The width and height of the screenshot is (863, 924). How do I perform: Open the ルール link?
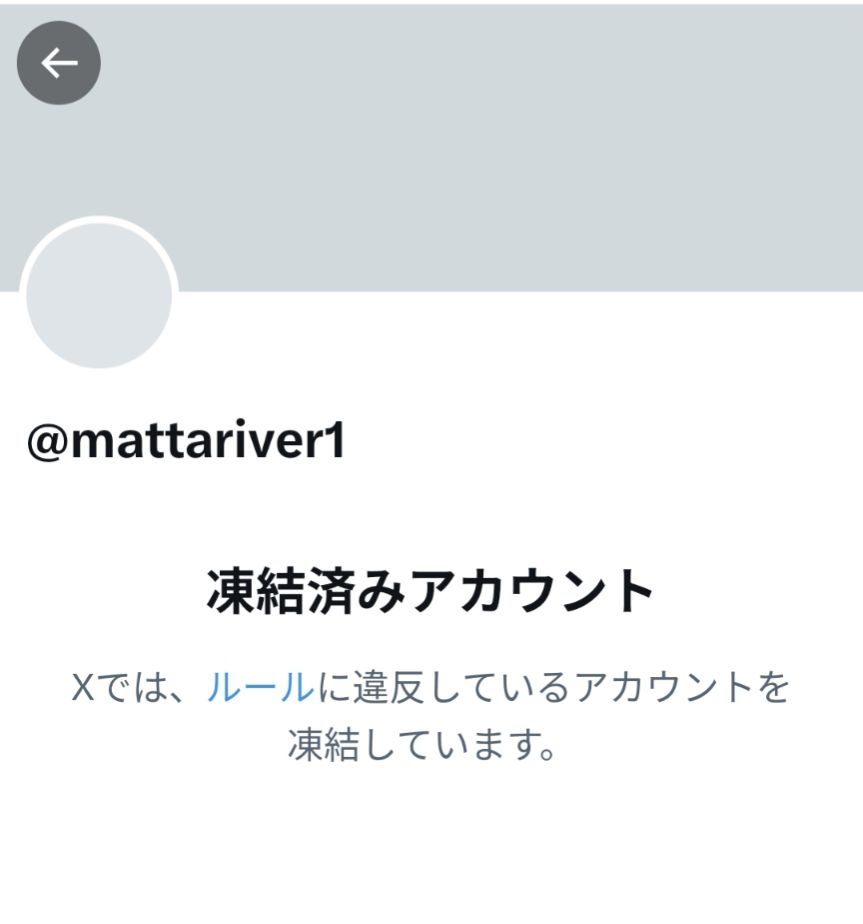[260, 688]
